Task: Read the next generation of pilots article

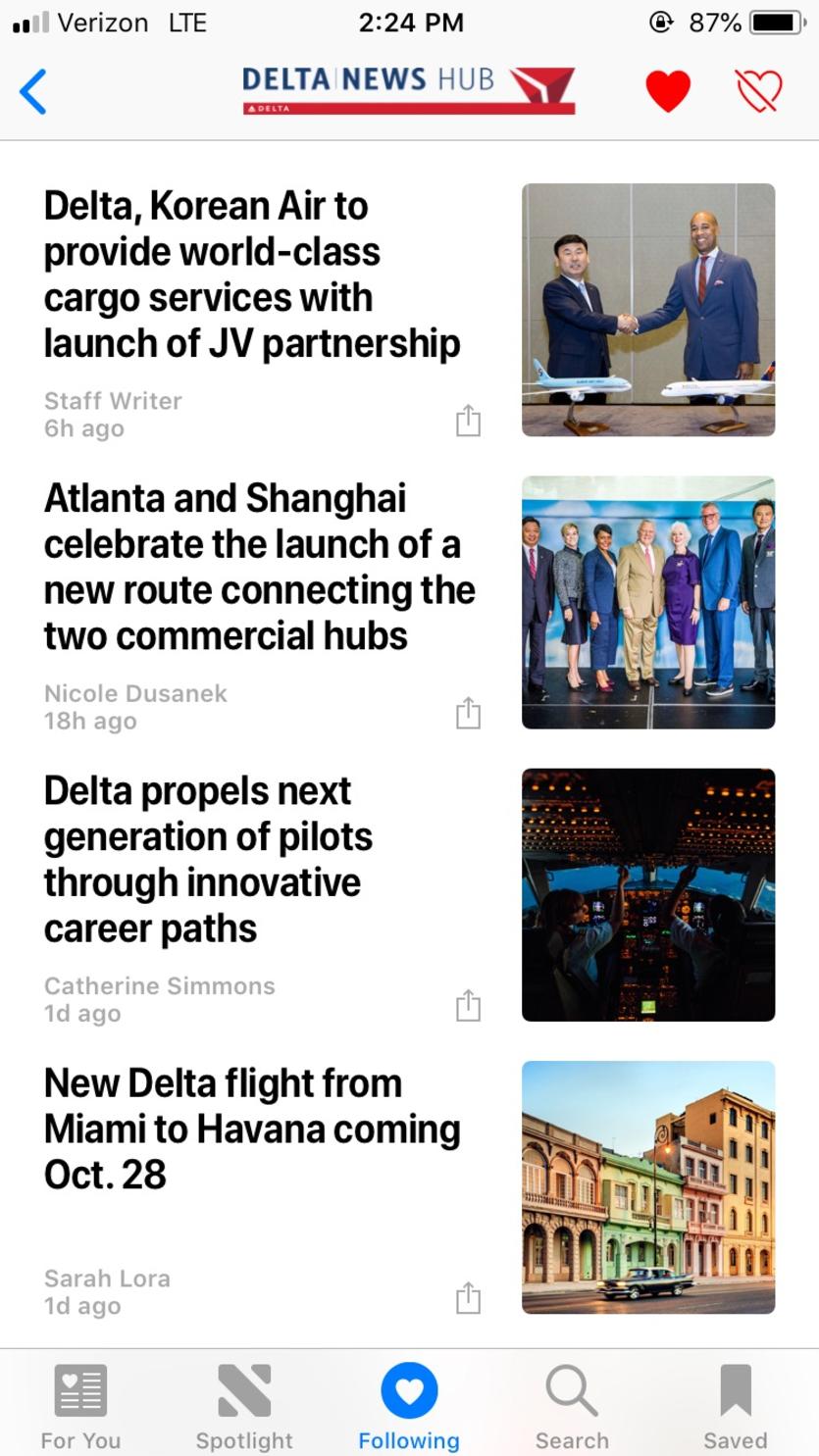Action: click(x=208, y=859)
